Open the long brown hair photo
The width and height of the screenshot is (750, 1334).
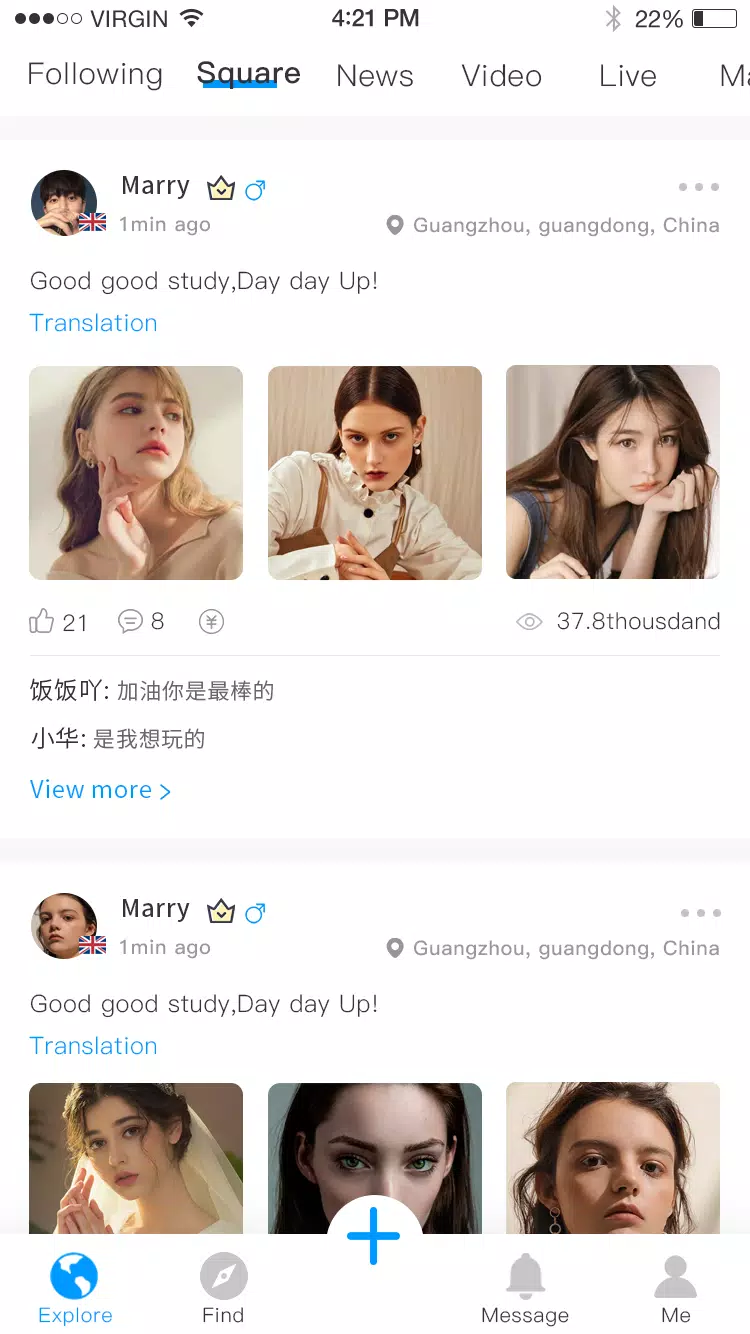coord(612,472)
